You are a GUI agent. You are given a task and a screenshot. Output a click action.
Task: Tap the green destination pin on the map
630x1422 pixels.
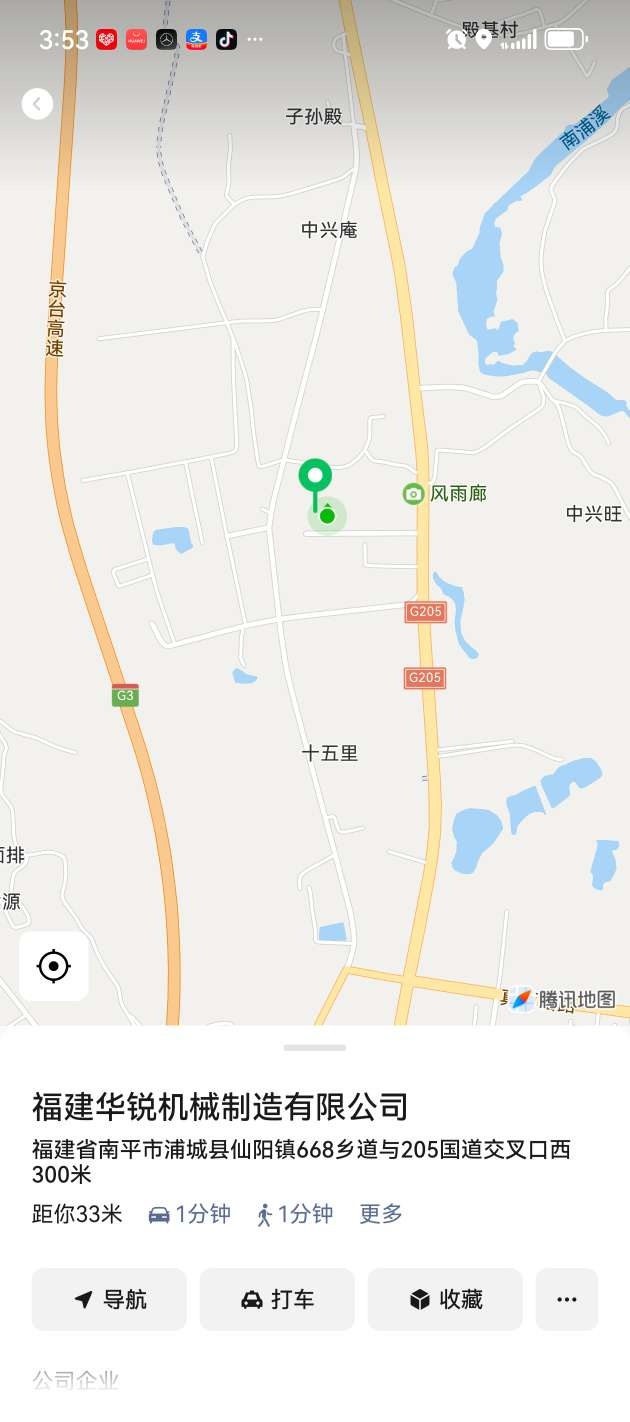[316, 478]
